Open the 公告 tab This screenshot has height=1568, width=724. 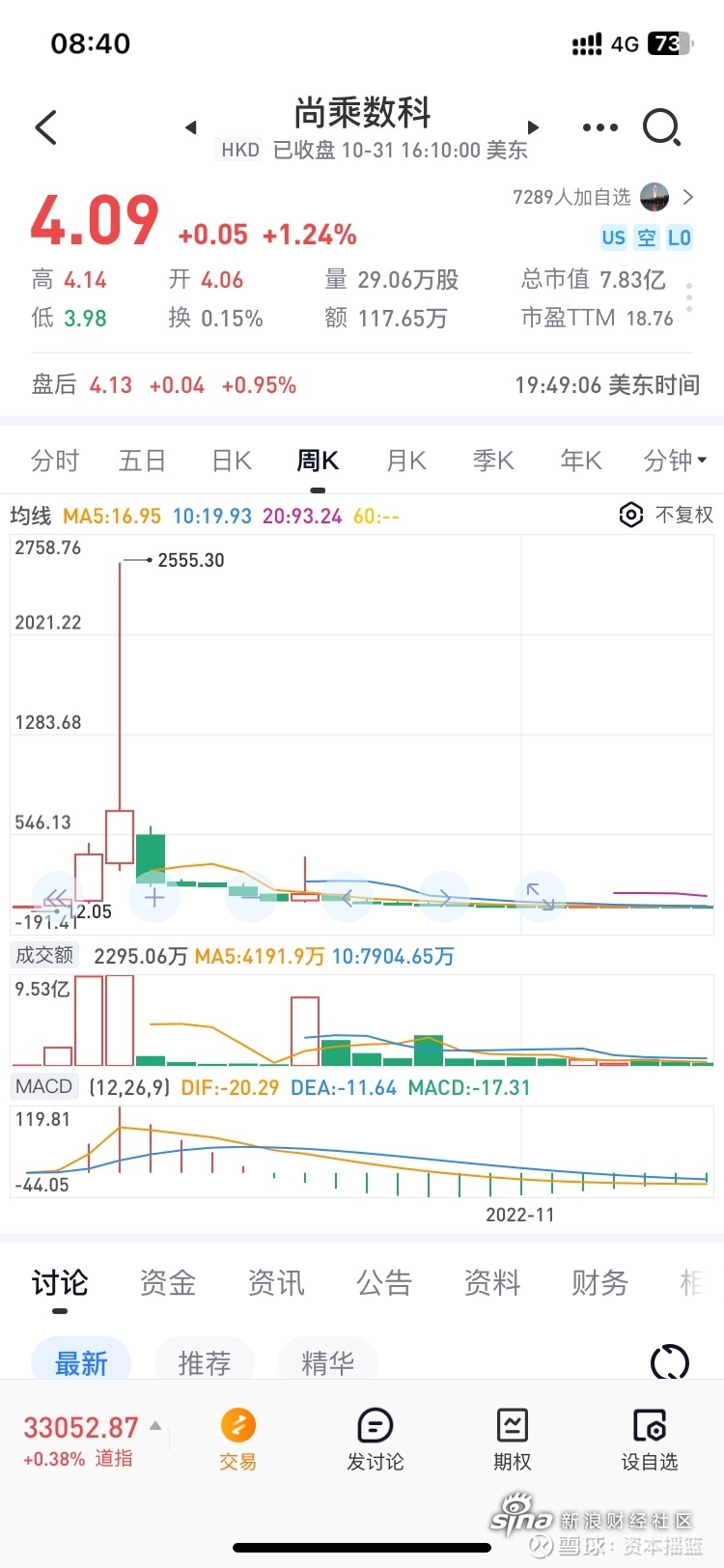coord(384,1283)
